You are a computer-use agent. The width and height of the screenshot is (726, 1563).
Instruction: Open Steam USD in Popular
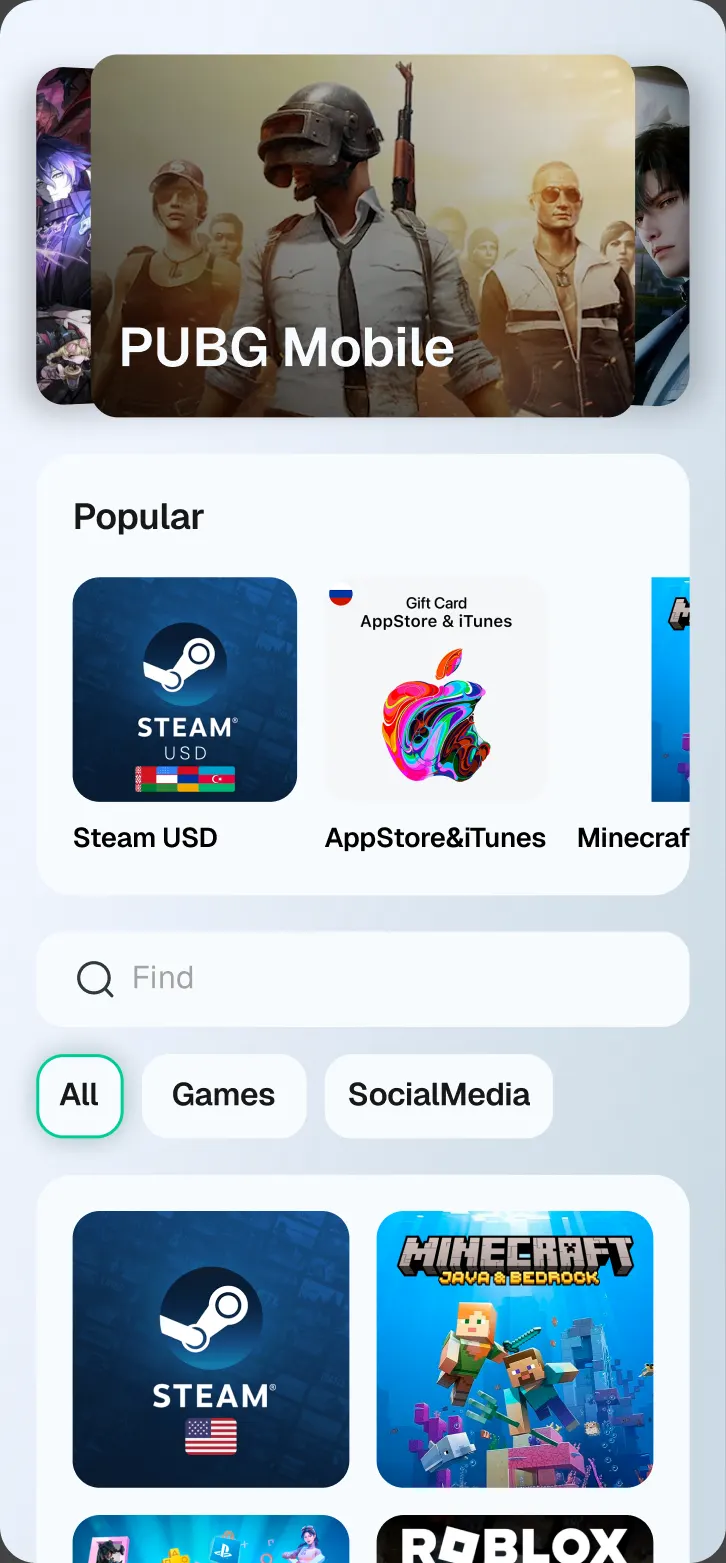coord(185,689)
